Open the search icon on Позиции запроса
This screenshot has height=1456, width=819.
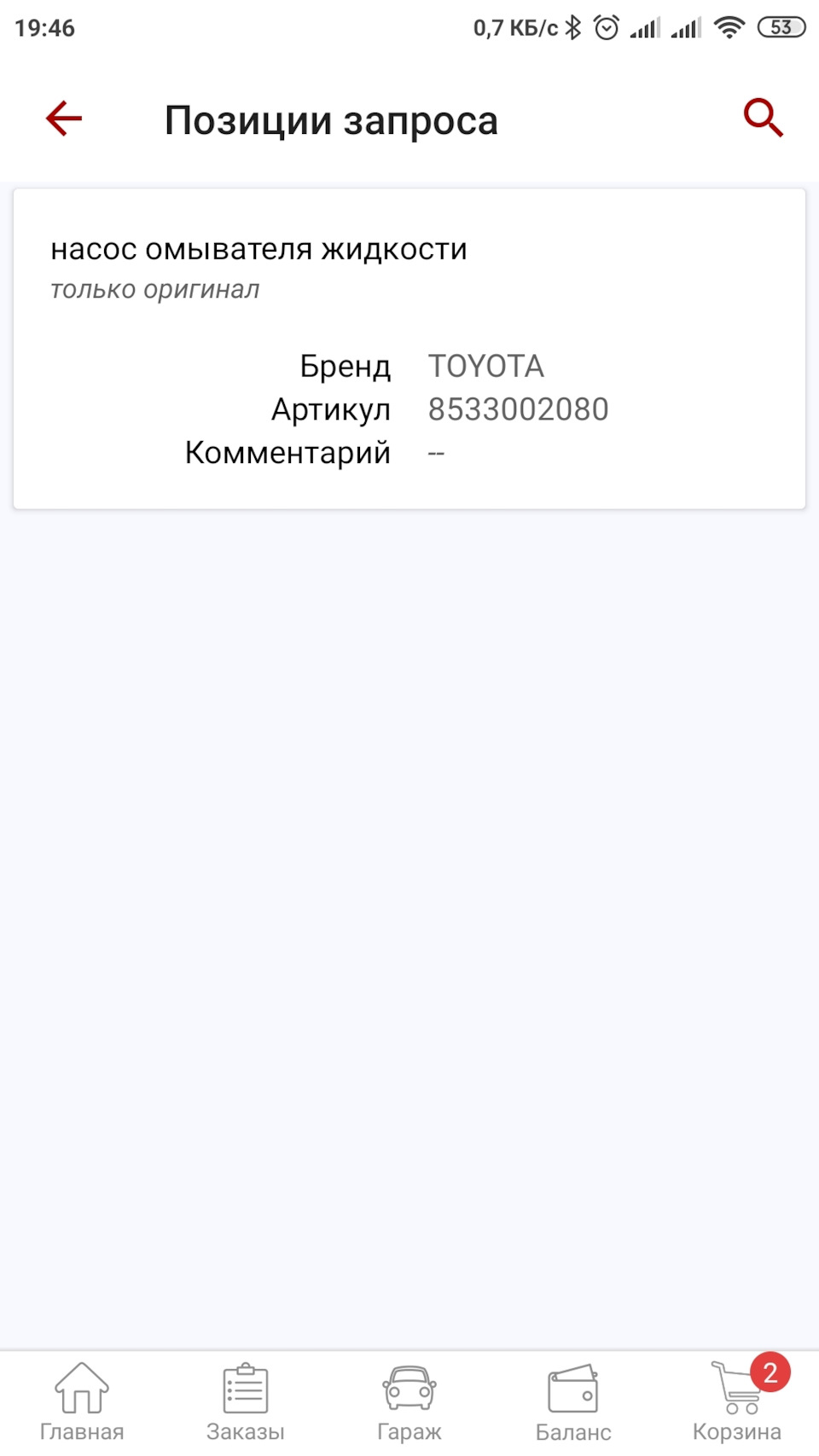(x=763, y=118)
